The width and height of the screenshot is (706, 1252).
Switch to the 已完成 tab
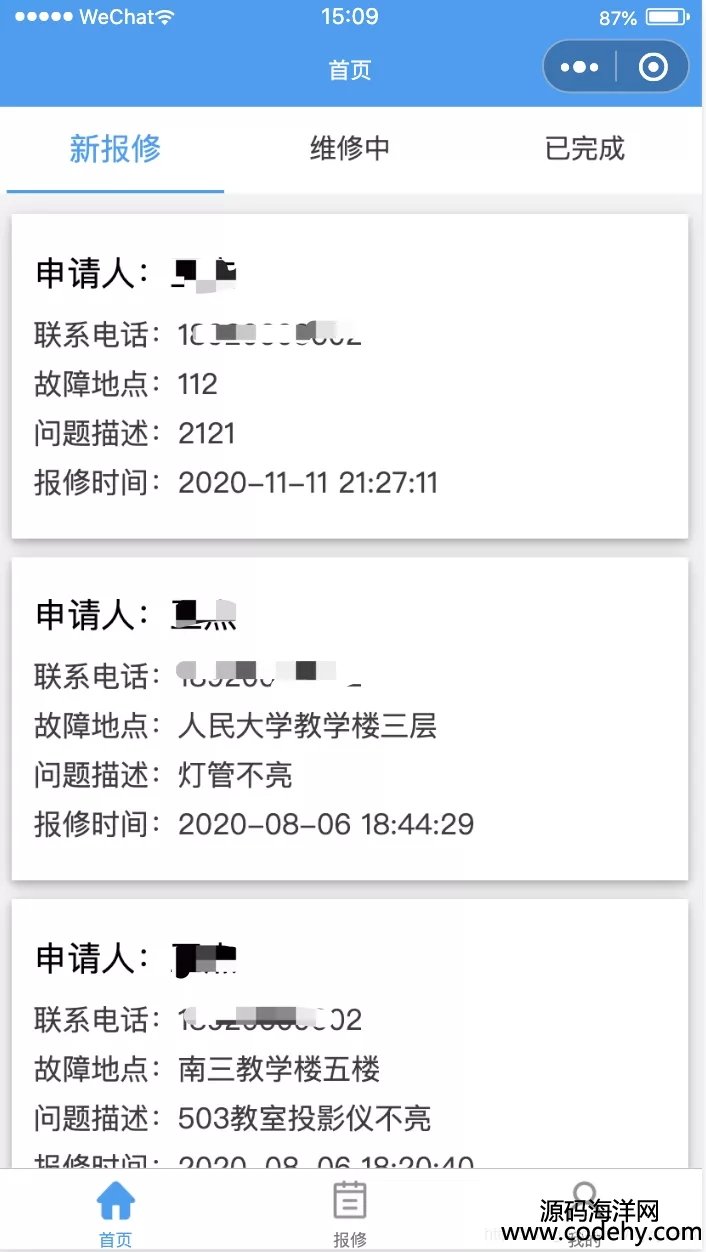coord(585,149)
